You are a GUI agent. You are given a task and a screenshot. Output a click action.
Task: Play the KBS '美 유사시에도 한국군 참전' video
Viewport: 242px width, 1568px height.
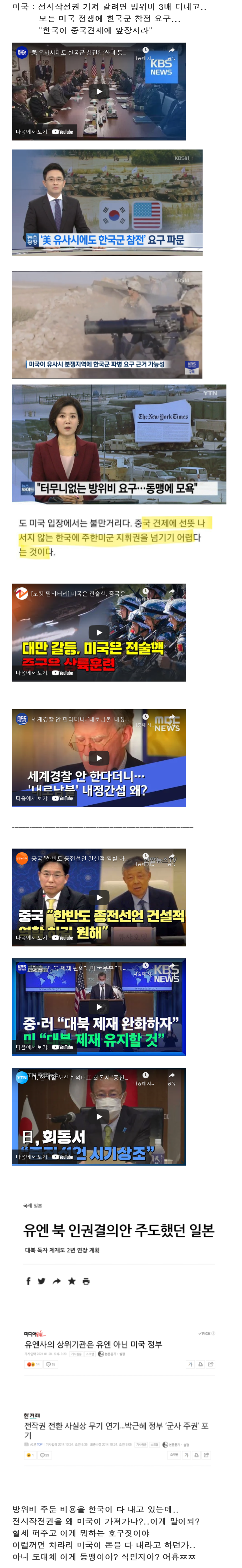click(x=99, y=92)
